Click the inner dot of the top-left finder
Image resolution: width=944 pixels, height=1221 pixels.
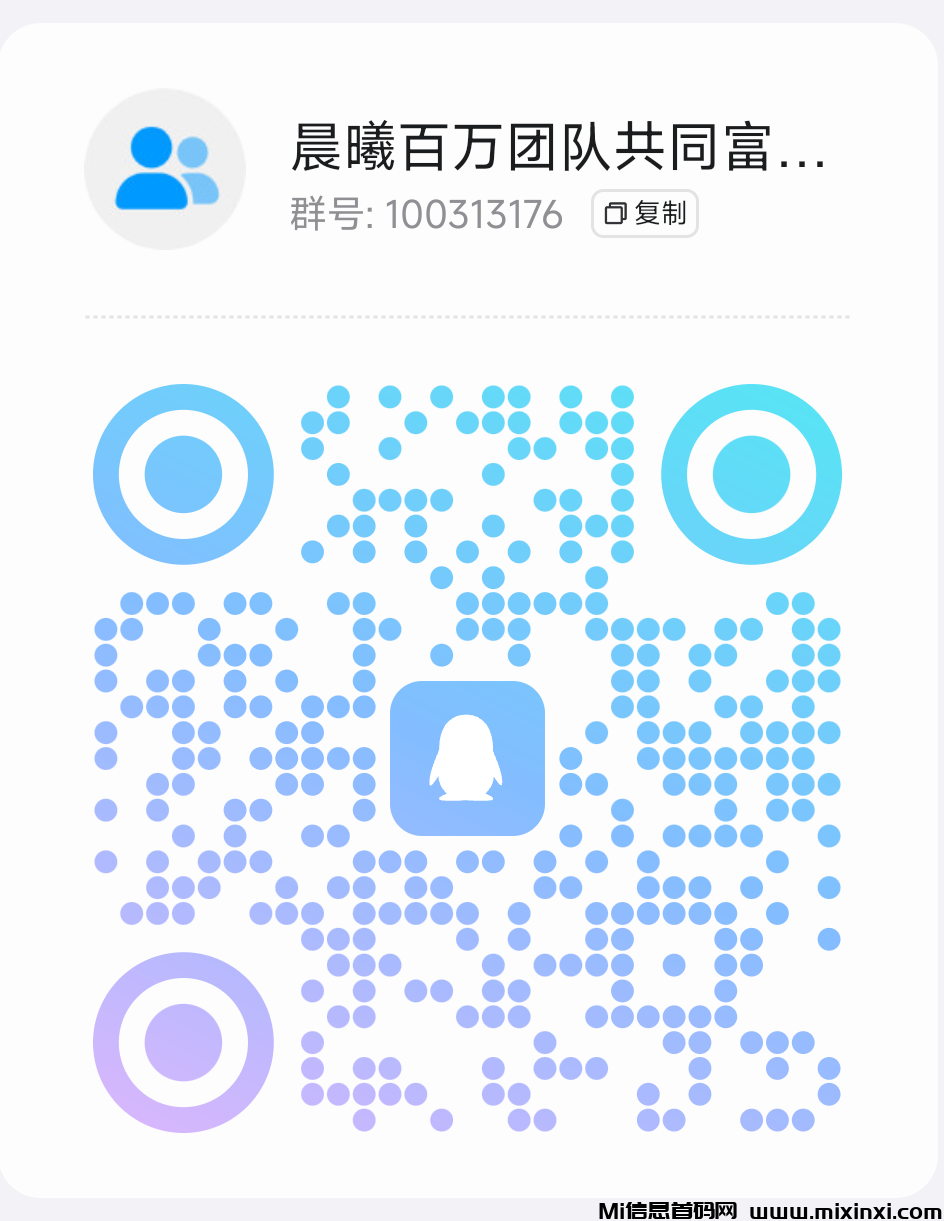(183, 473)
